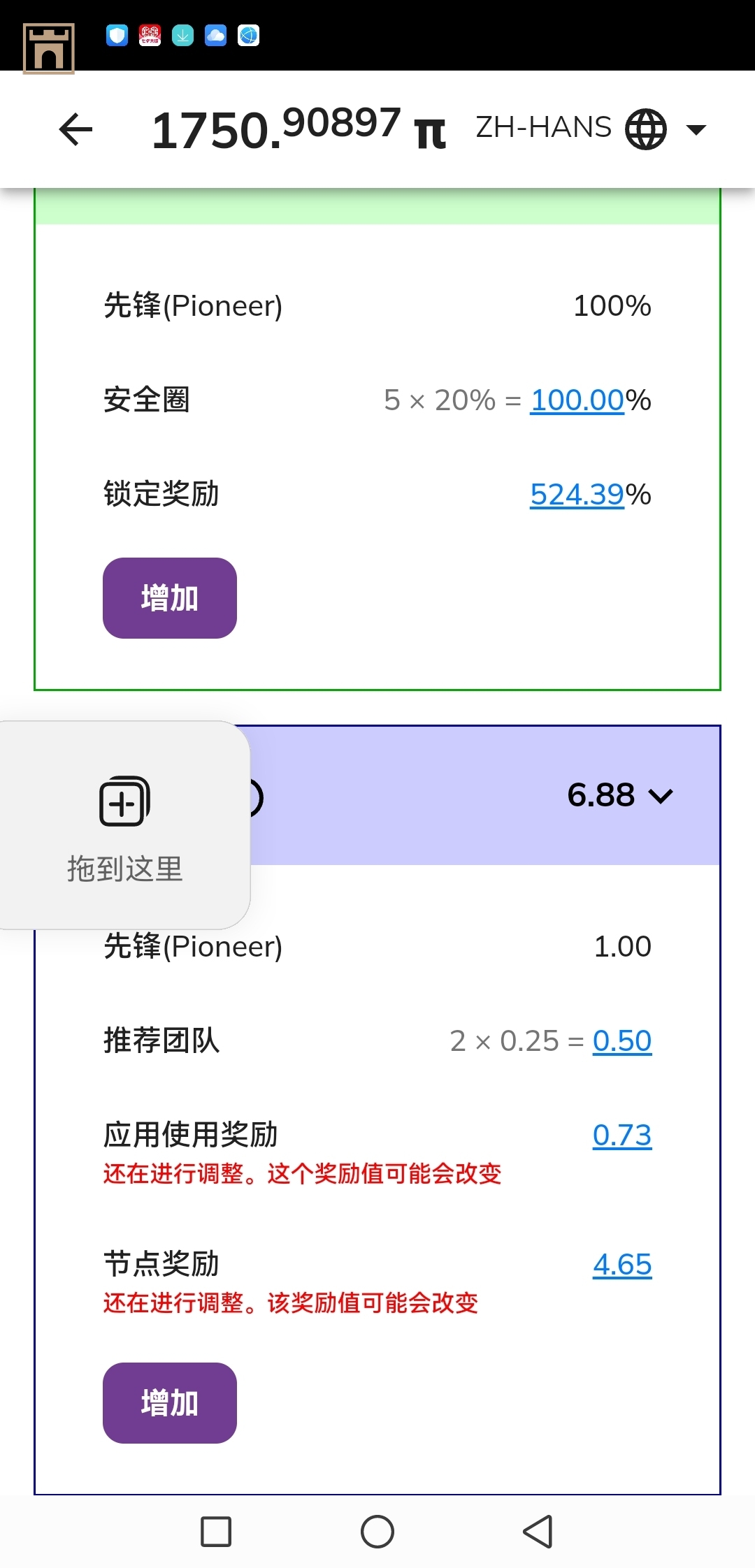
Task: Go back using the top arrow
Action: (x=75, y=129)
